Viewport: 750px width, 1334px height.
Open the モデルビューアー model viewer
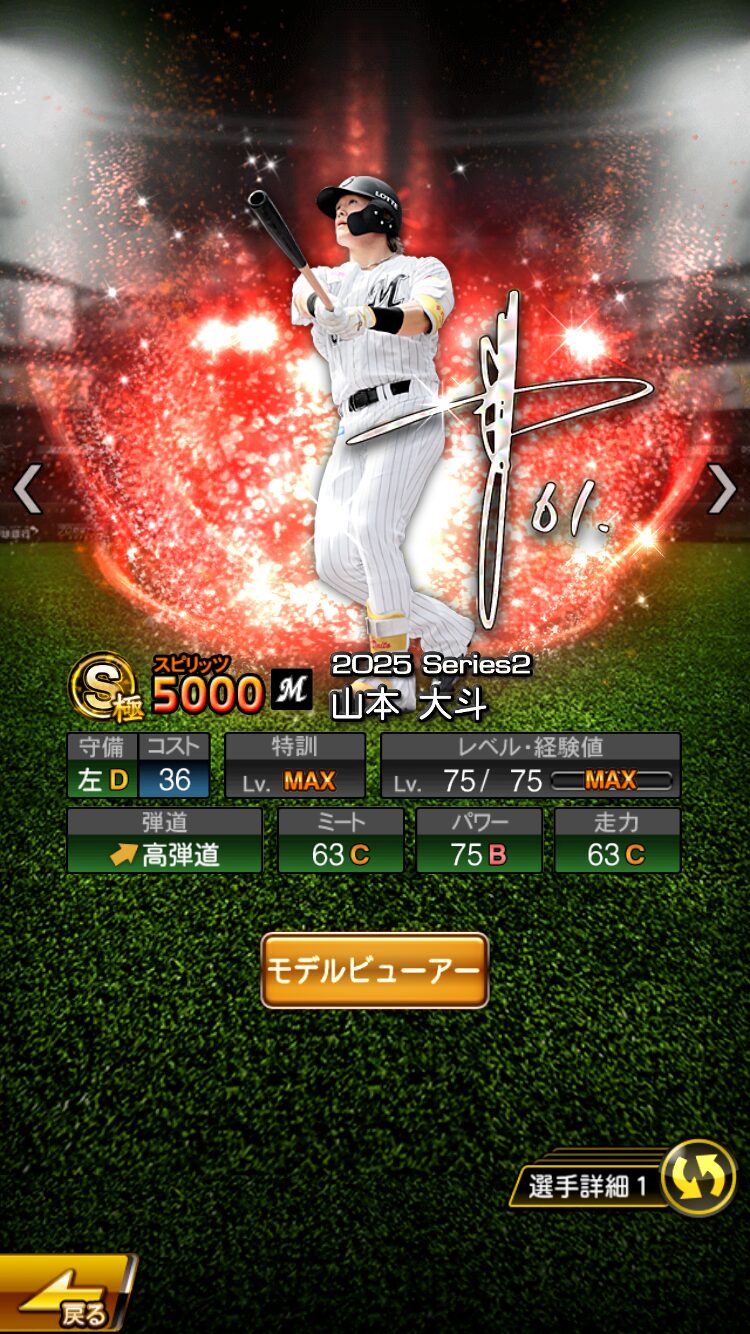374,970
